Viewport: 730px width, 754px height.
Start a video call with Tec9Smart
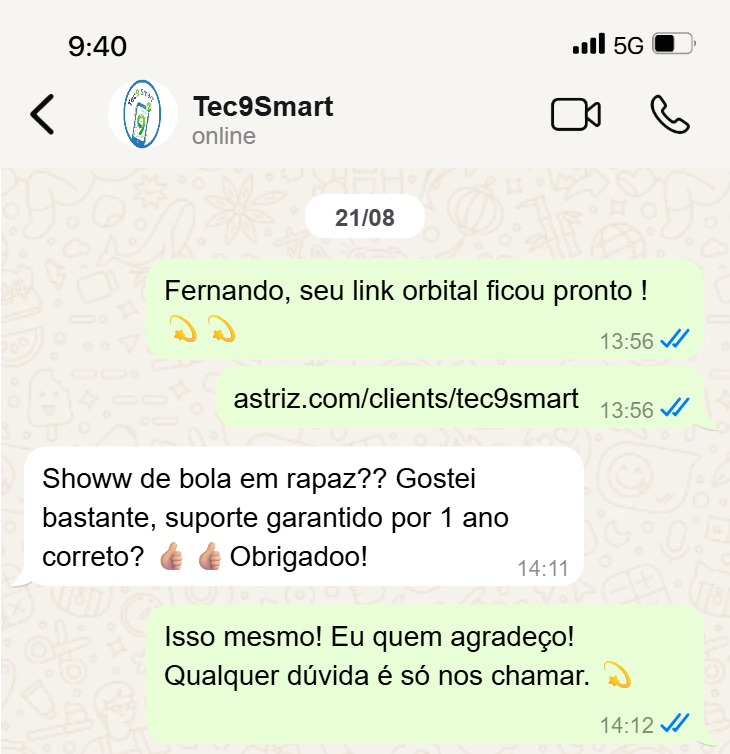click(x=576, y=114)
